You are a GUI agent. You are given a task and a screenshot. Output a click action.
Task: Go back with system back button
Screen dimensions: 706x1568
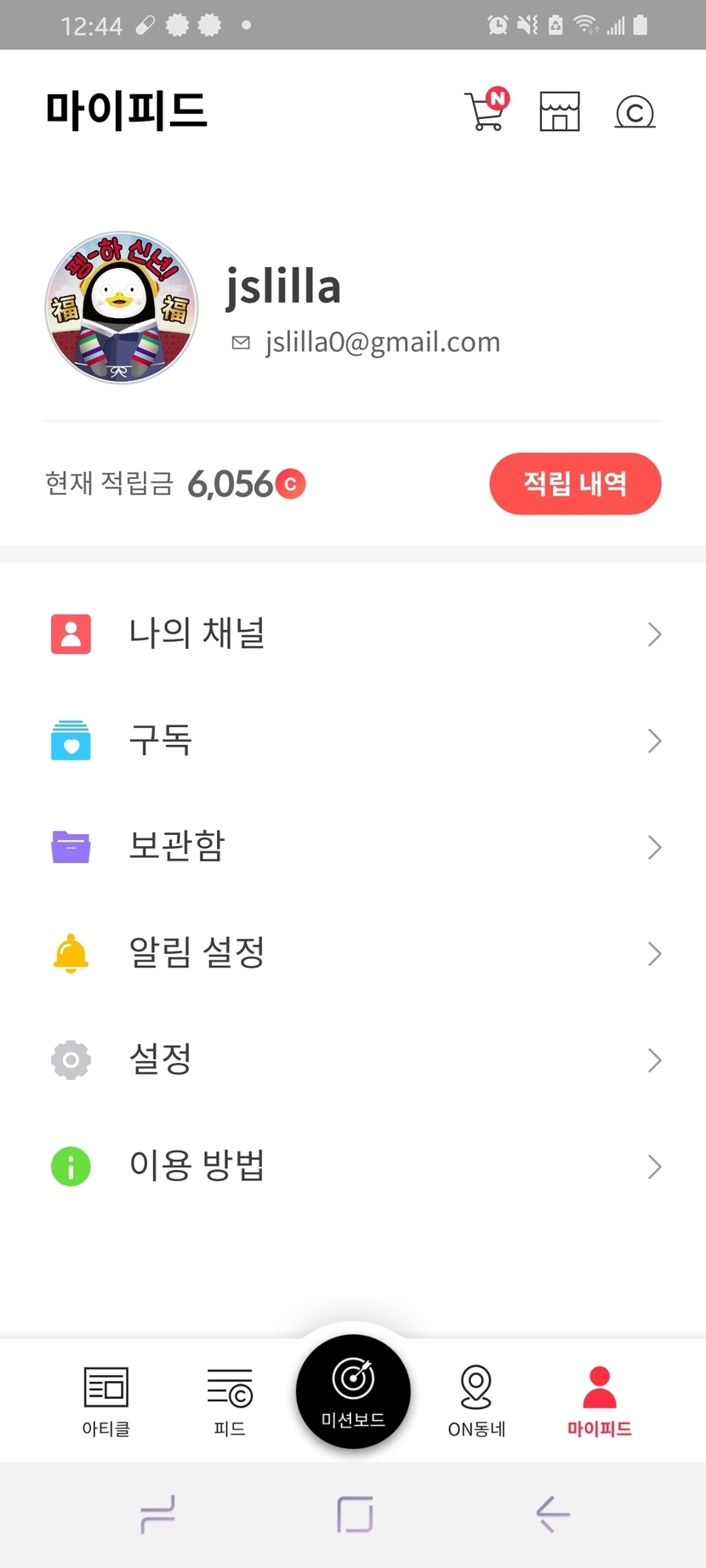coord(552,1514)
